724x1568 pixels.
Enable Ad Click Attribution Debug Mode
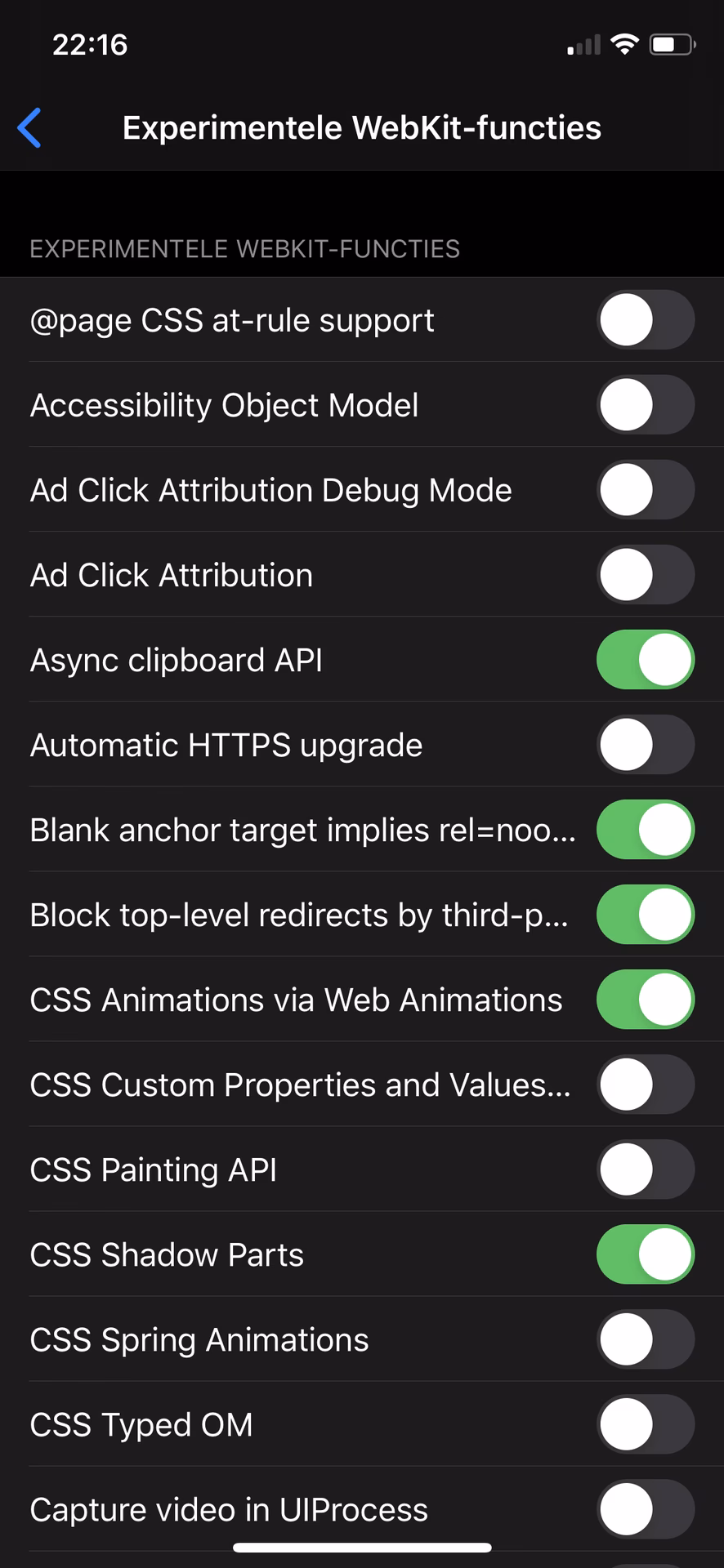(645, 490)
